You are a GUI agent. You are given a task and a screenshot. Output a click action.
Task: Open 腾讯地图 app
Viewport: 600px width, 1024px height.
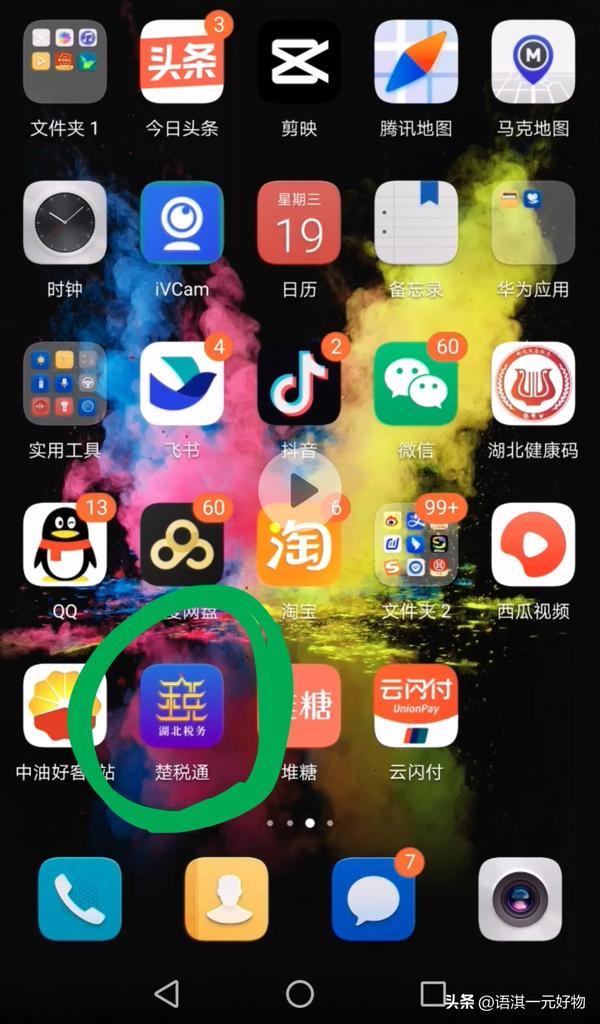pos(416,61)
